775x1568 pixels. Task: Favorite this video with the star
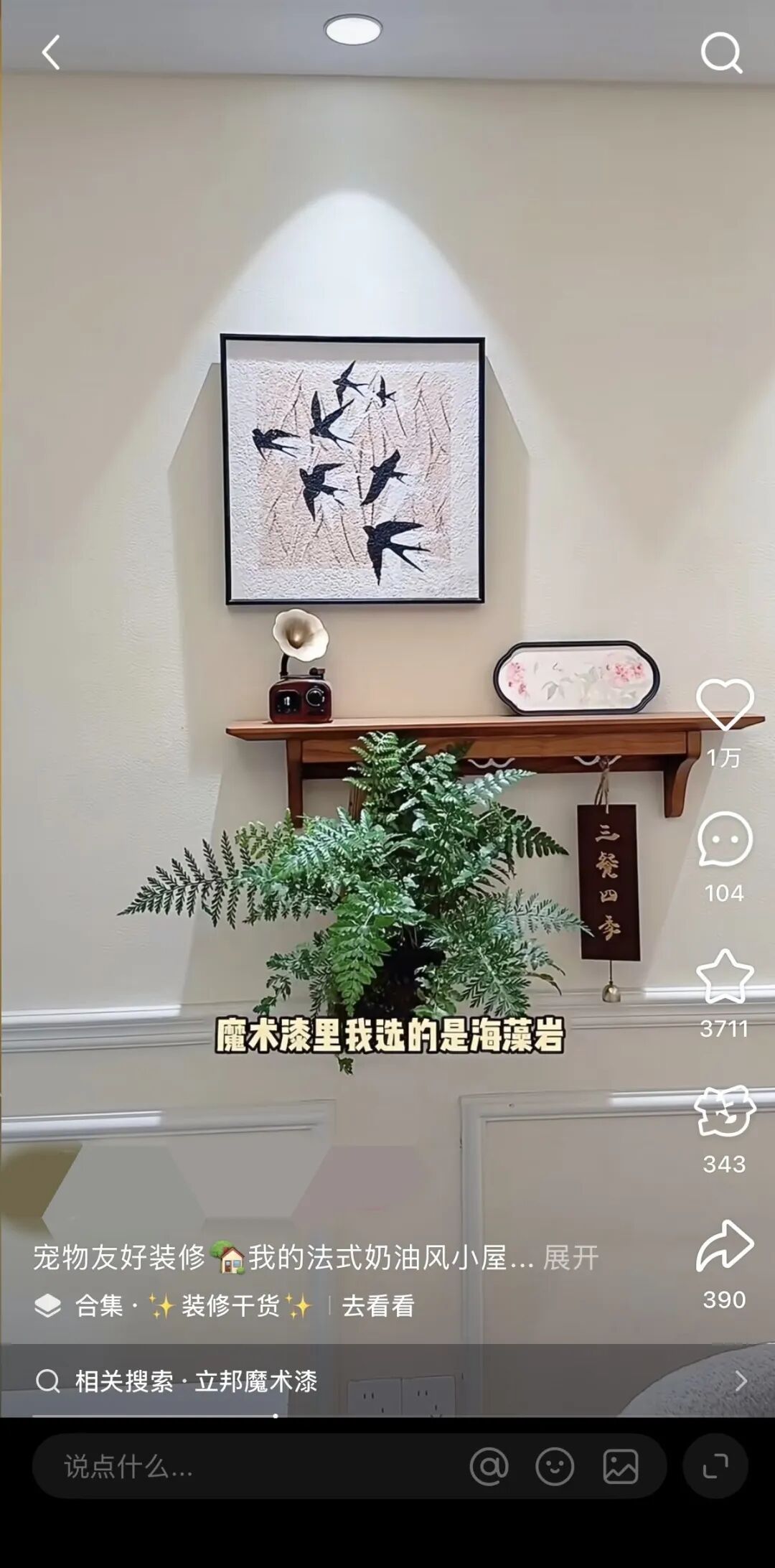[x=724, y=976]
